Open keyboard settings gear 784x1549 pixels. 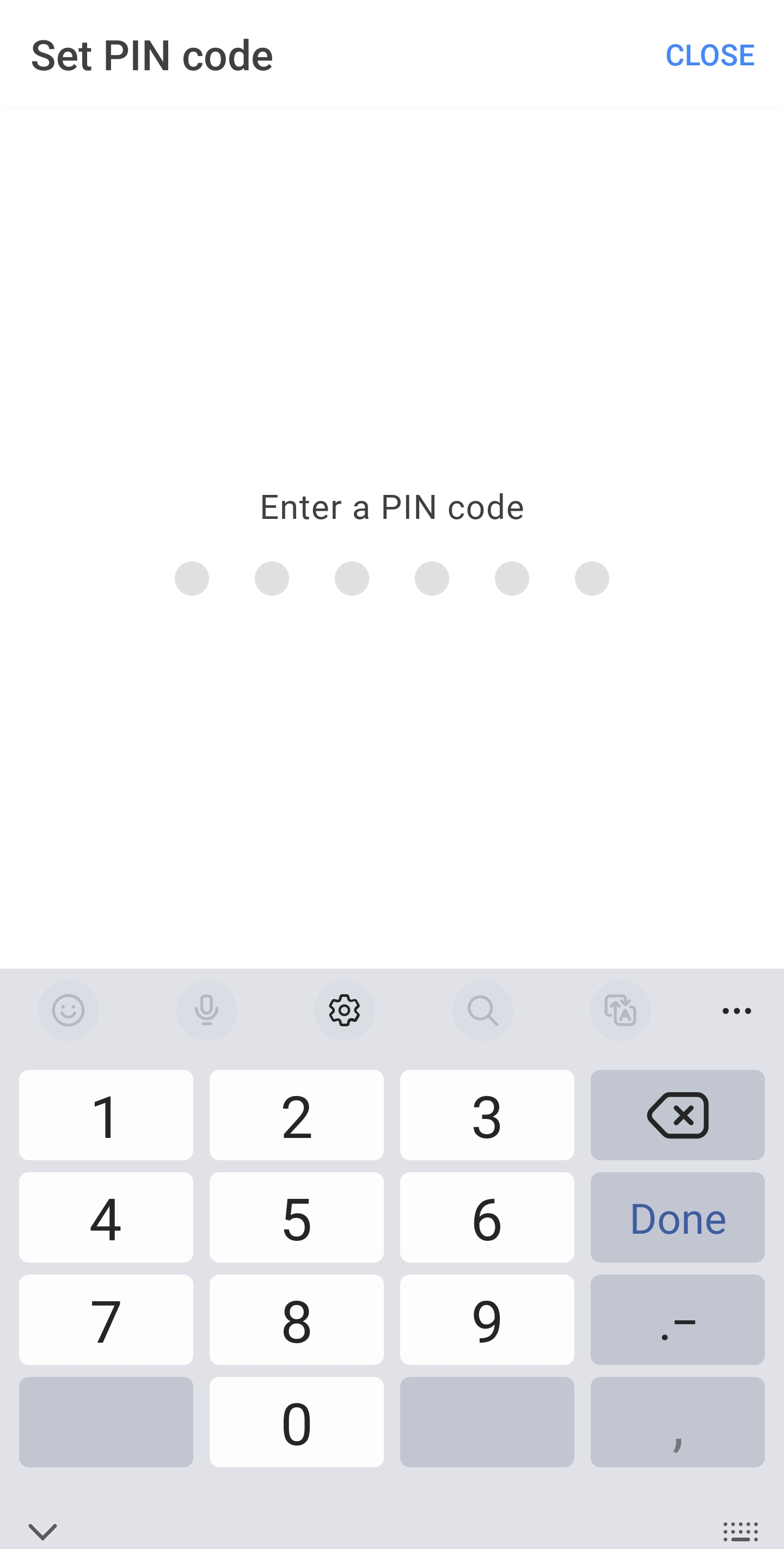coord(345,1010)
